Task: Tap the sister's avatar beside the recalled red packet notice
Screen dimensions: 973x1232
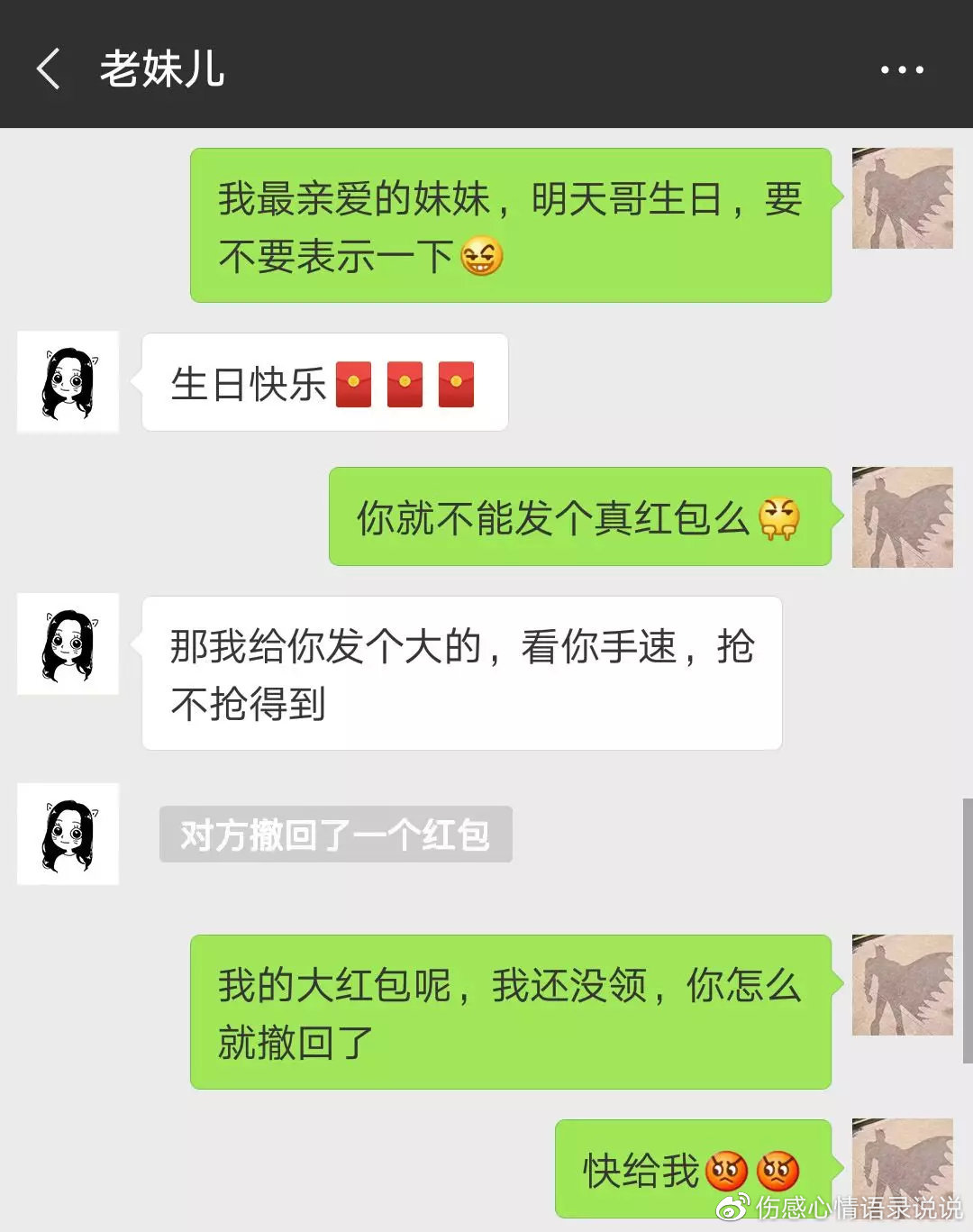Action: point(68,834)
